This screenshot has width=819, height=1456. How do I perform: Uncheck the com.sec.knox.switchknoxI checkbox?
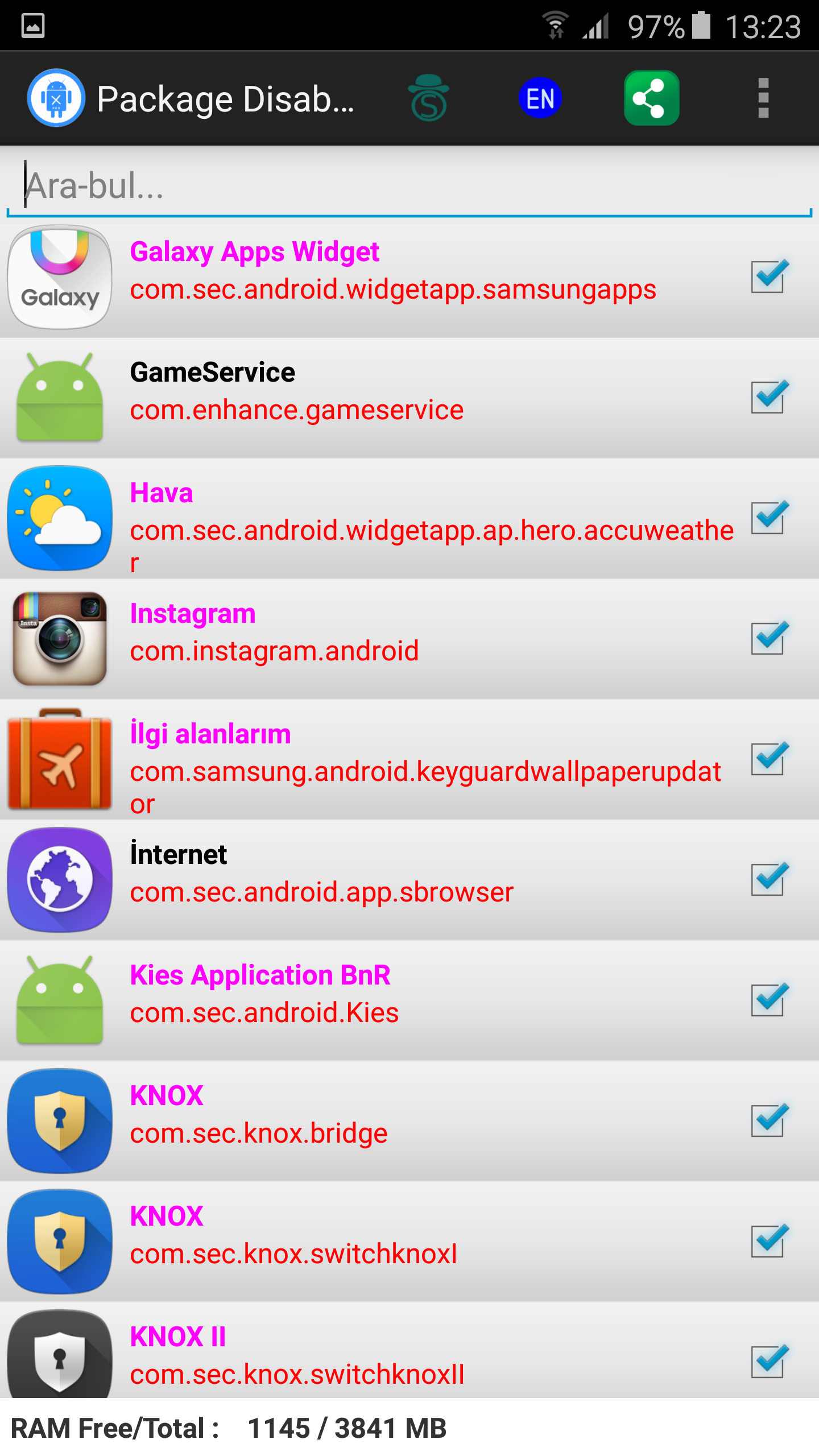768,1241
